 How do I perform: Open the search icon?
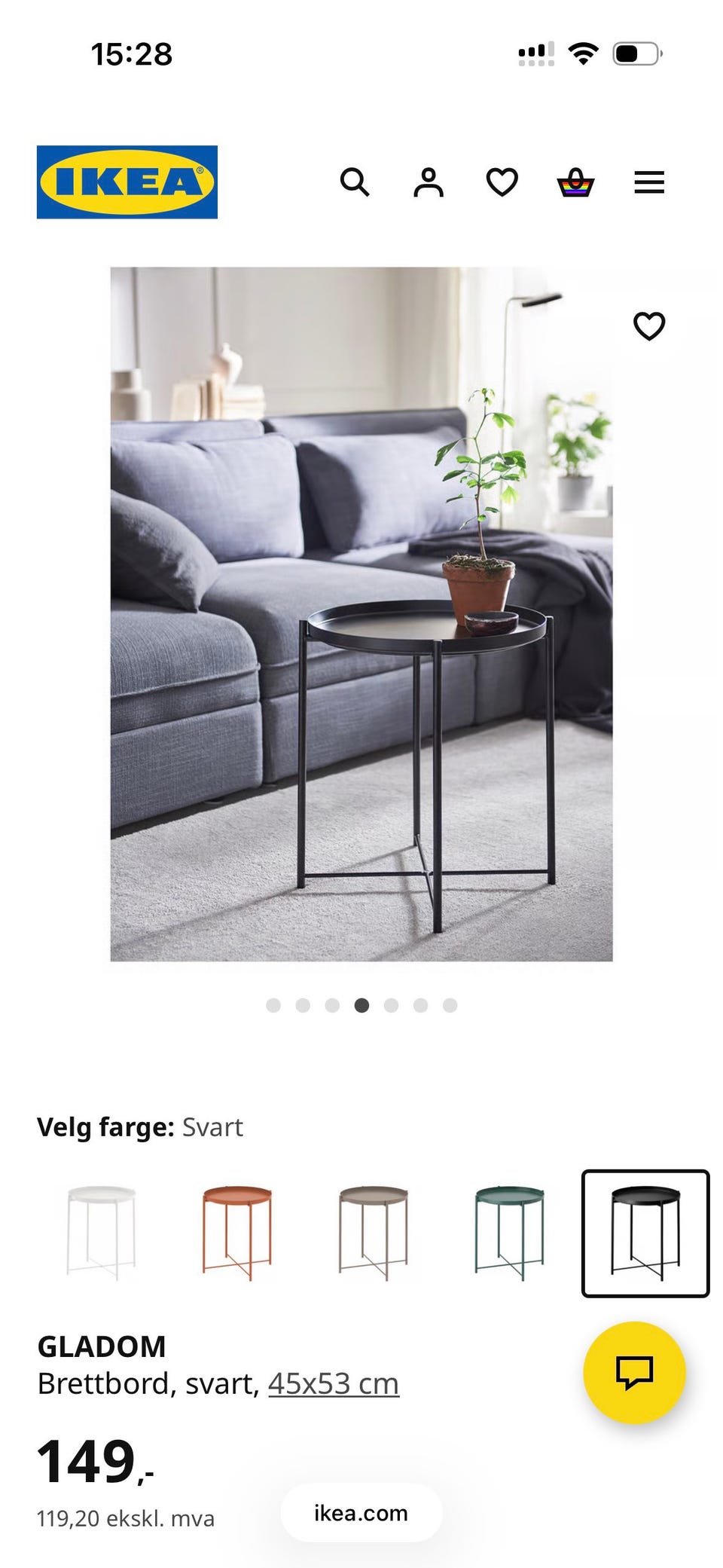click(355, 182)
